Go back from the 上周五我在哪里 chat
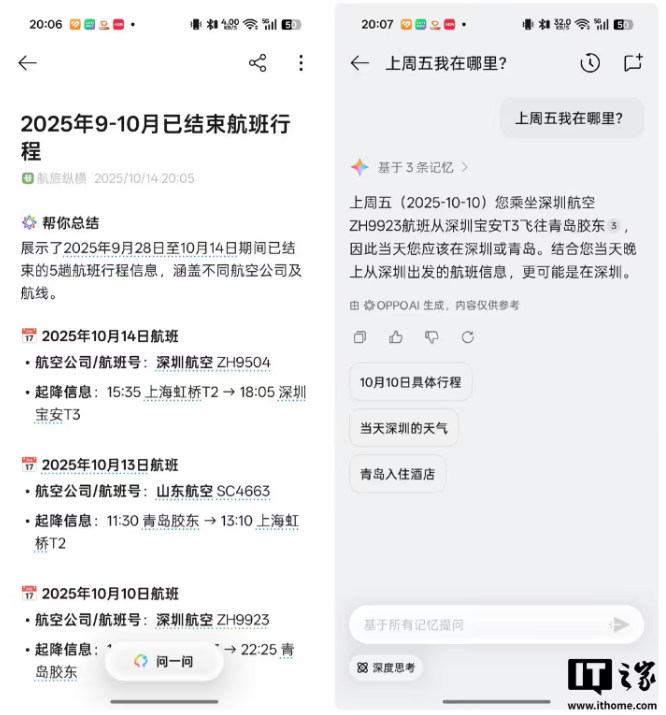This screenshot has width=666, height=715. tap(360, 63)
